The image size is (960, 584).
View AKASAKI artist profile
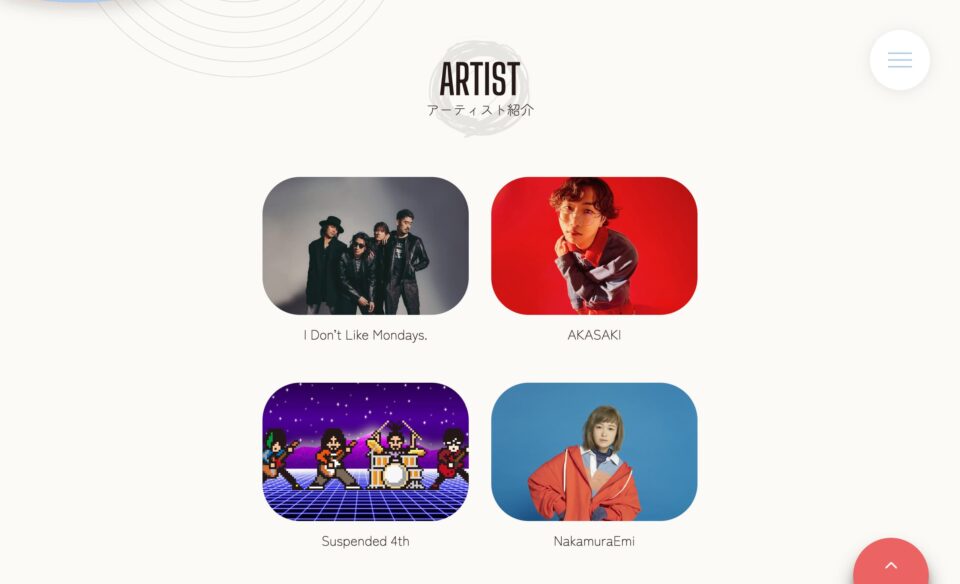pyautogui.click(x=594, y=246)
